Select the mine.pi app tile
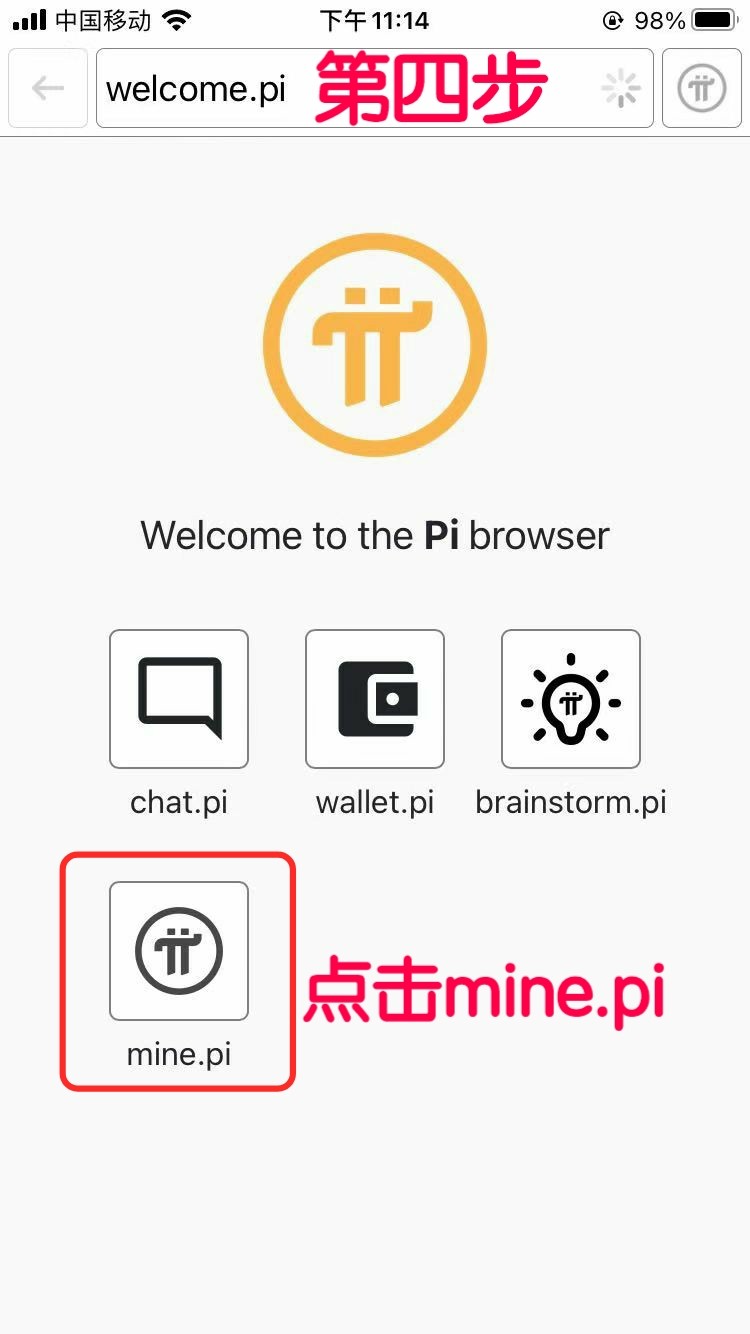The image size is (750, 1334). point(179,951)
